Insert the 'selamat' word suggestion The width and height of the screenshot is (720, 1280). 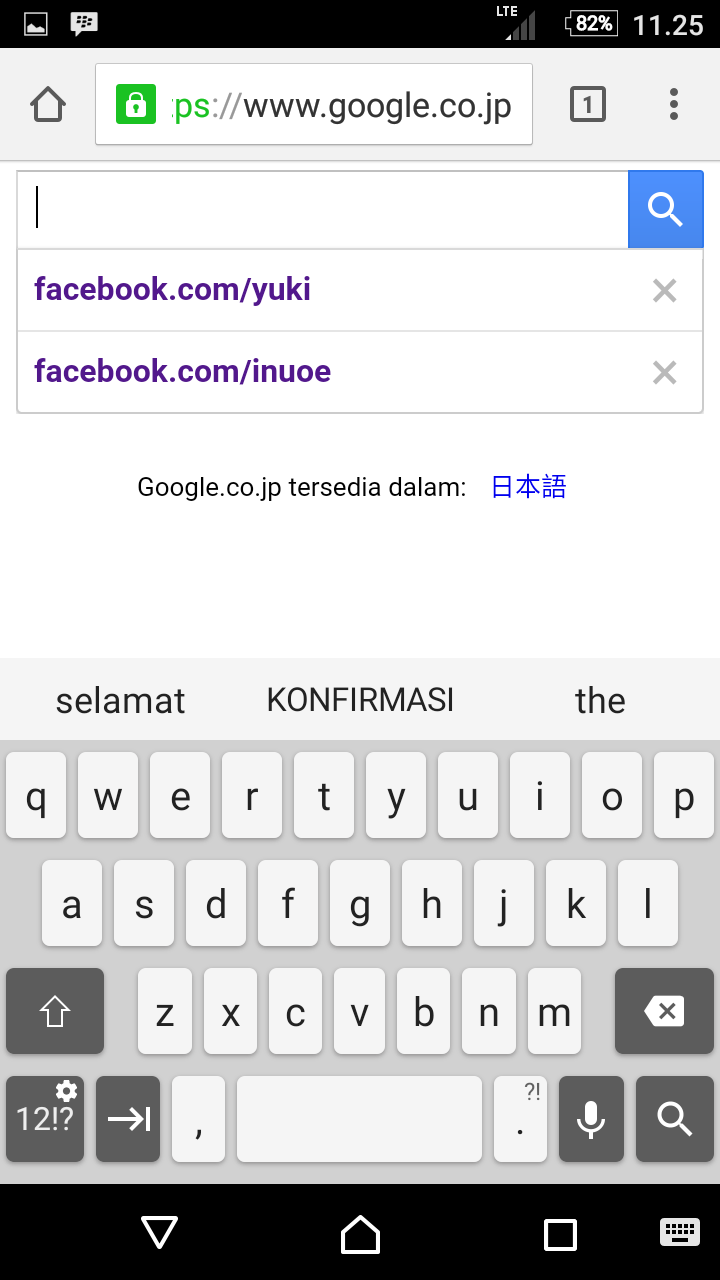click(x=120, y=701)
